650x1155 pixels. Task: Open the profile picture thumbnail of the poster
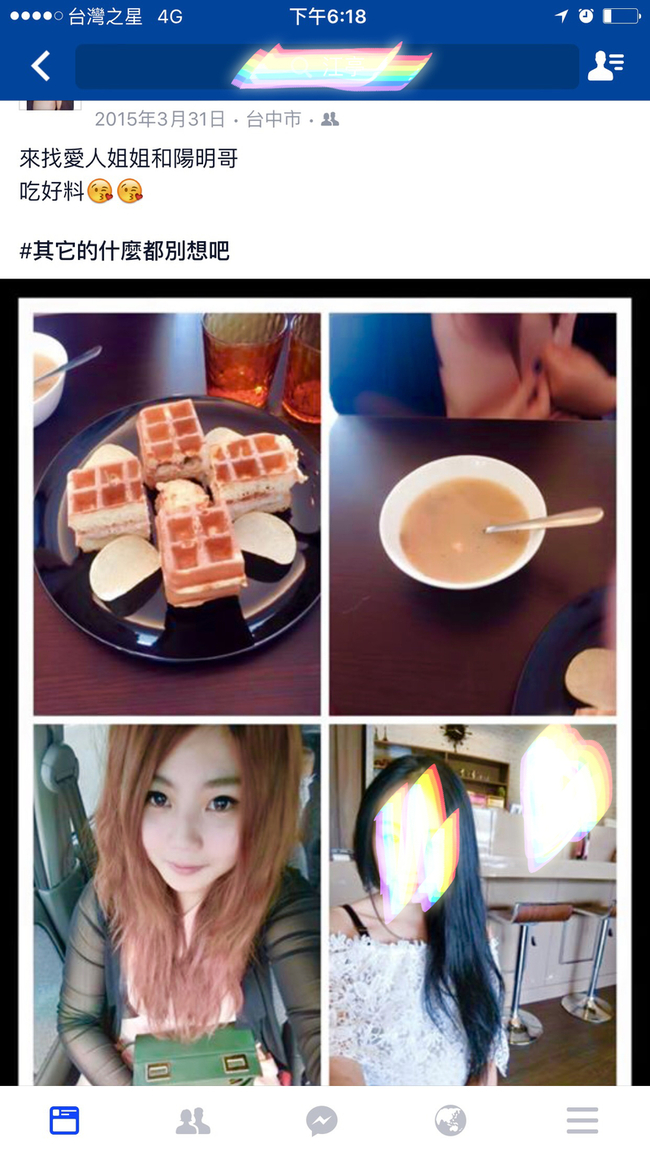coord(48,106)
